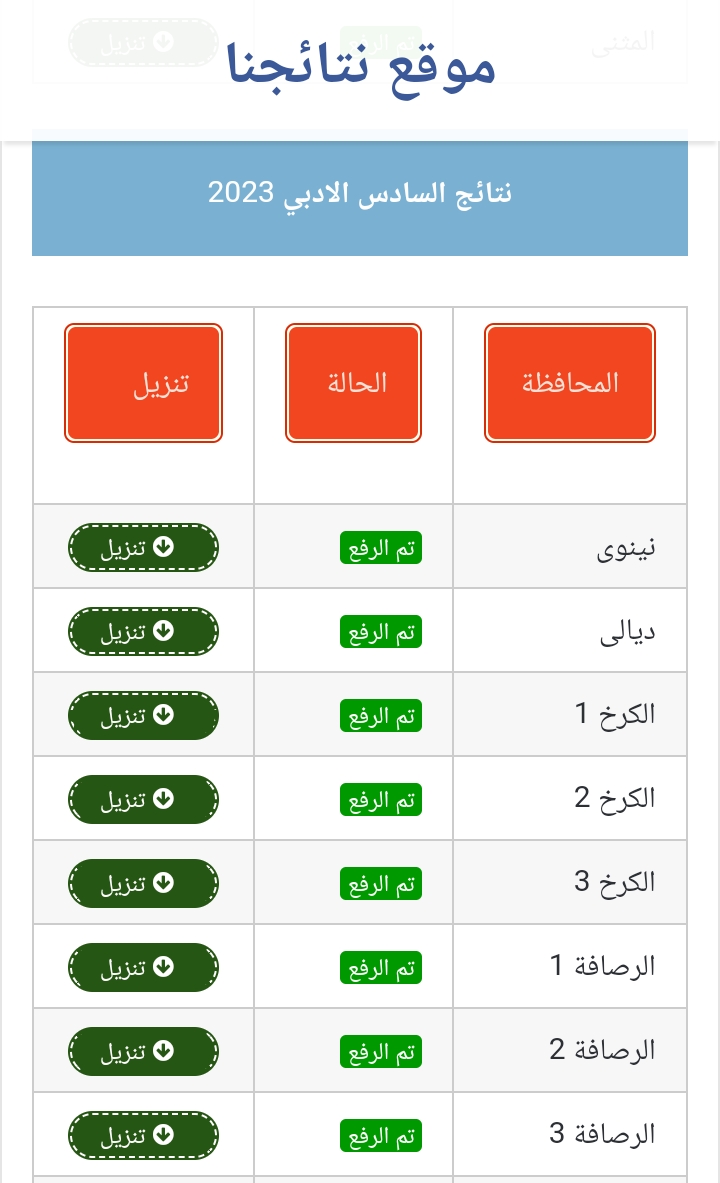Tap تنزيل in the الرصافة 2 row
This screenshot has width=720, height=1183.
pos(143,1052)
